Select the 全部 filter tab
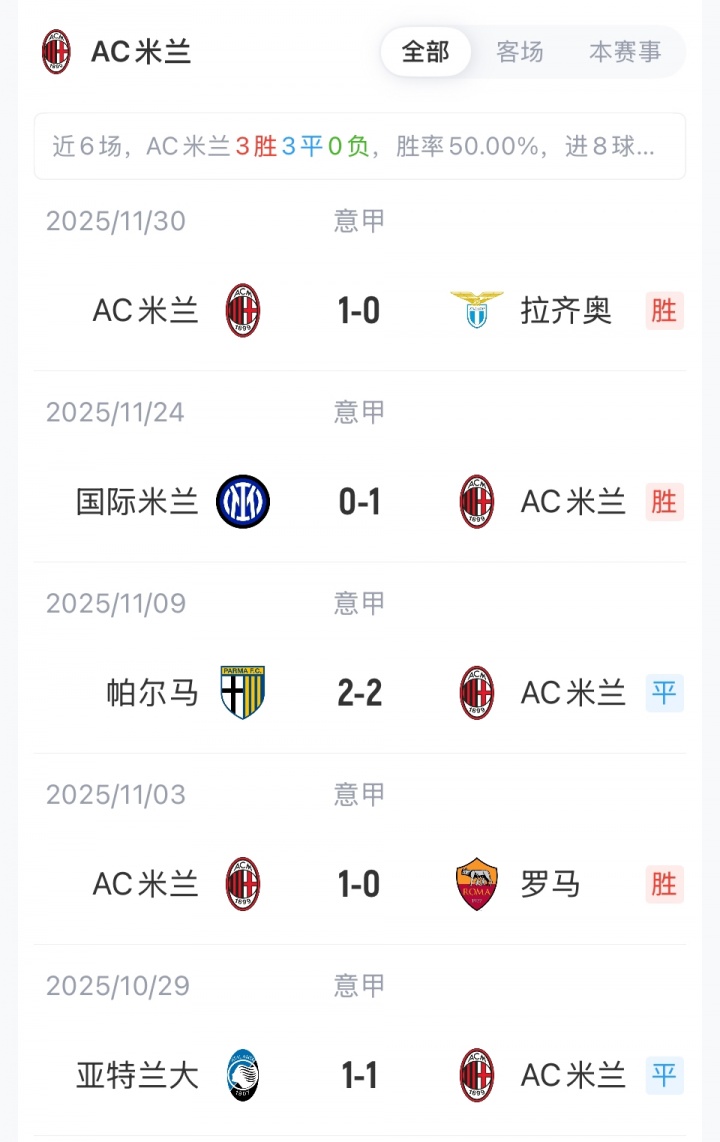Viewport: 720px width, 1142px height. tap(426, 52)
